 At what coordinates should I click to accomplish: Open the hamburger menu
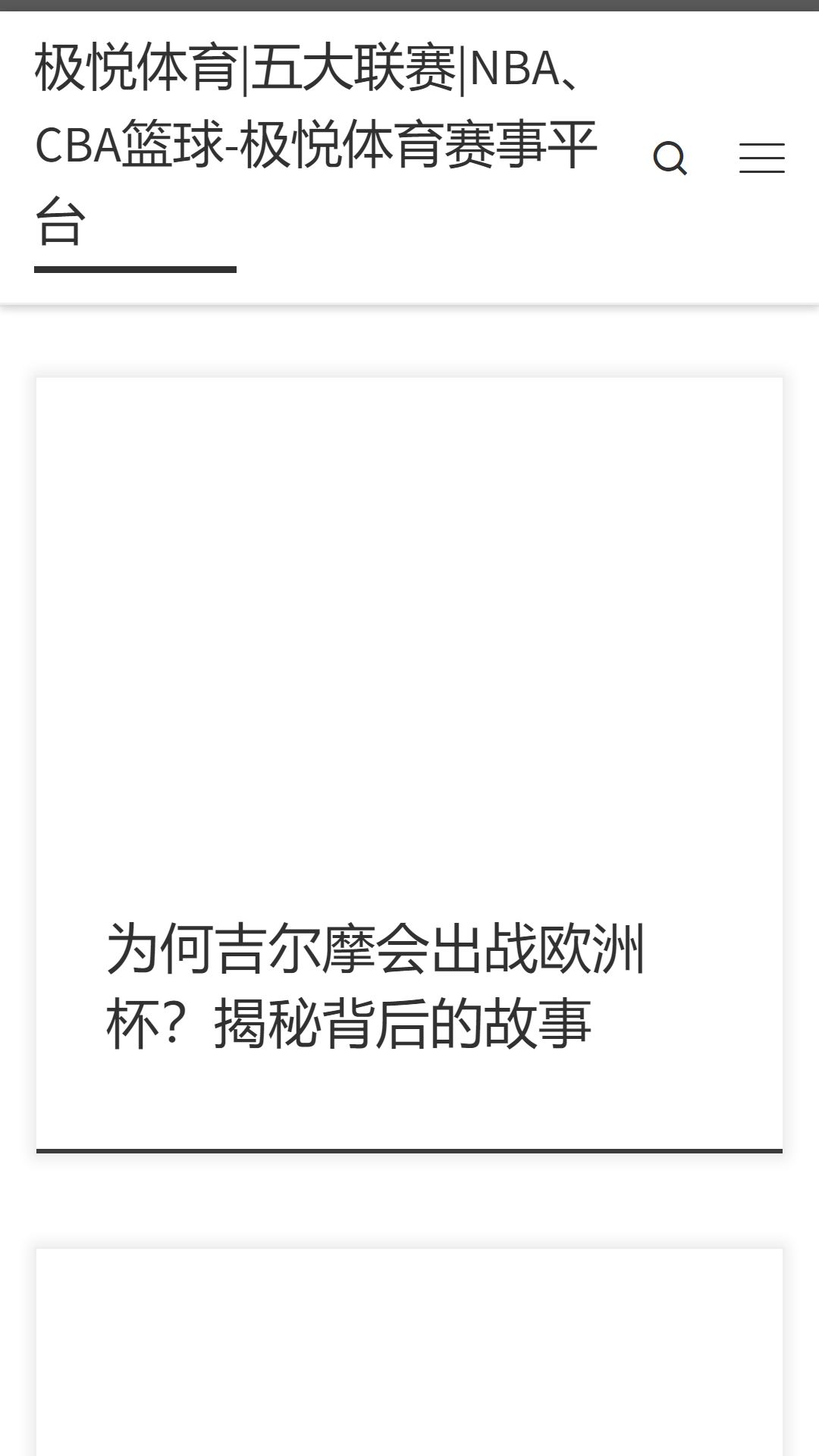click(762, 158)
